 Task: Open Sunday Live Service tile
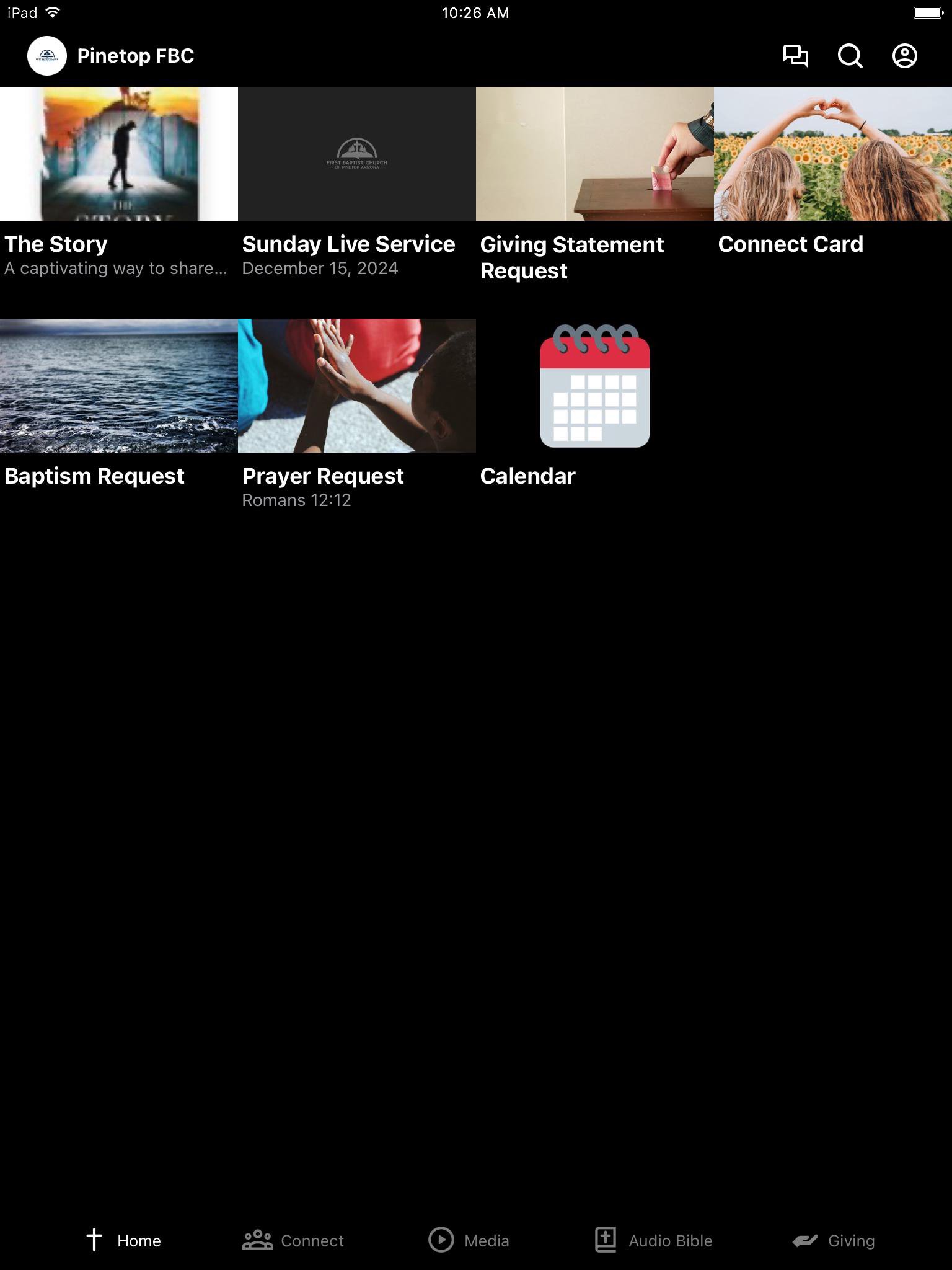tap(356, 155)
